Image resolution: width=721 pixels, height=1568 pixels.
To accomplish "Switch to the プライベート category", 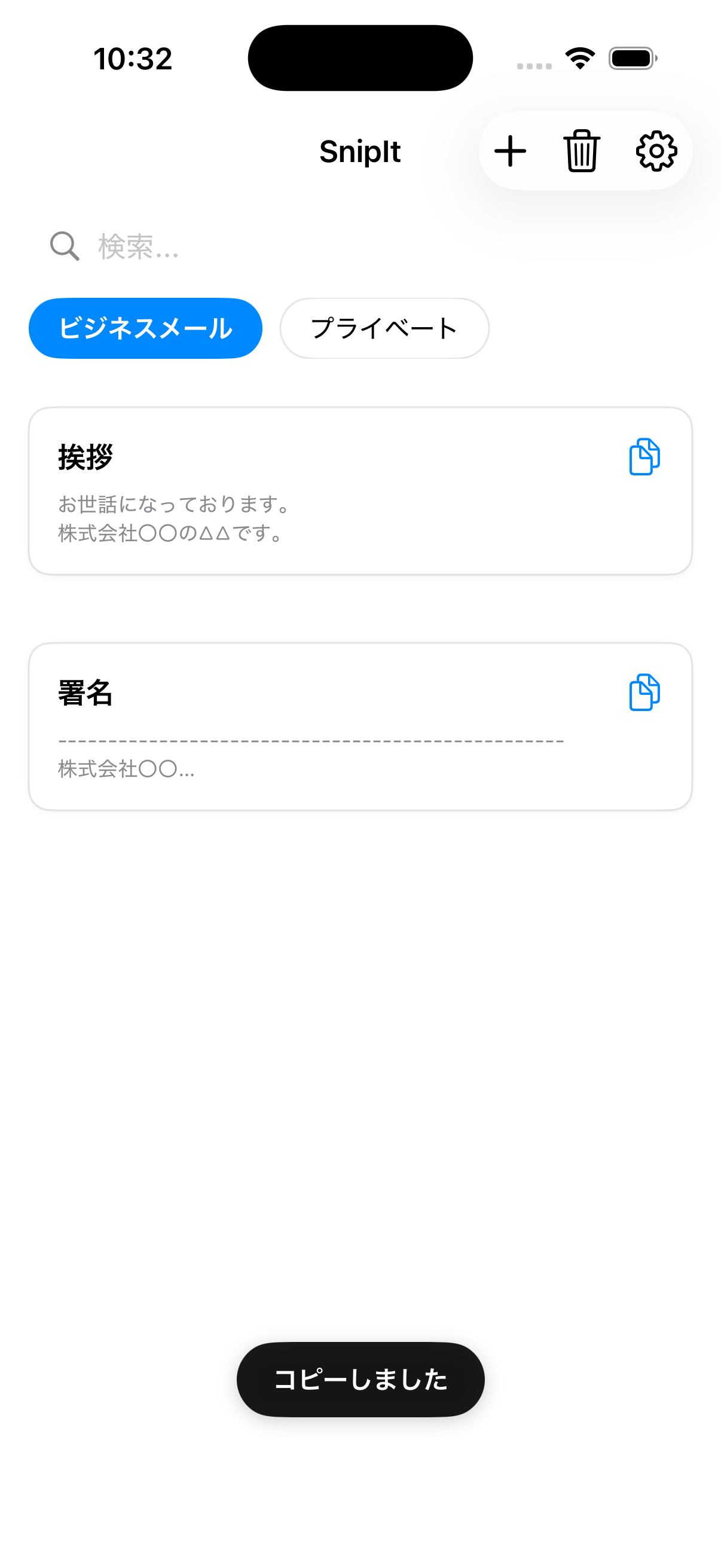I will [x=384, y=328].
